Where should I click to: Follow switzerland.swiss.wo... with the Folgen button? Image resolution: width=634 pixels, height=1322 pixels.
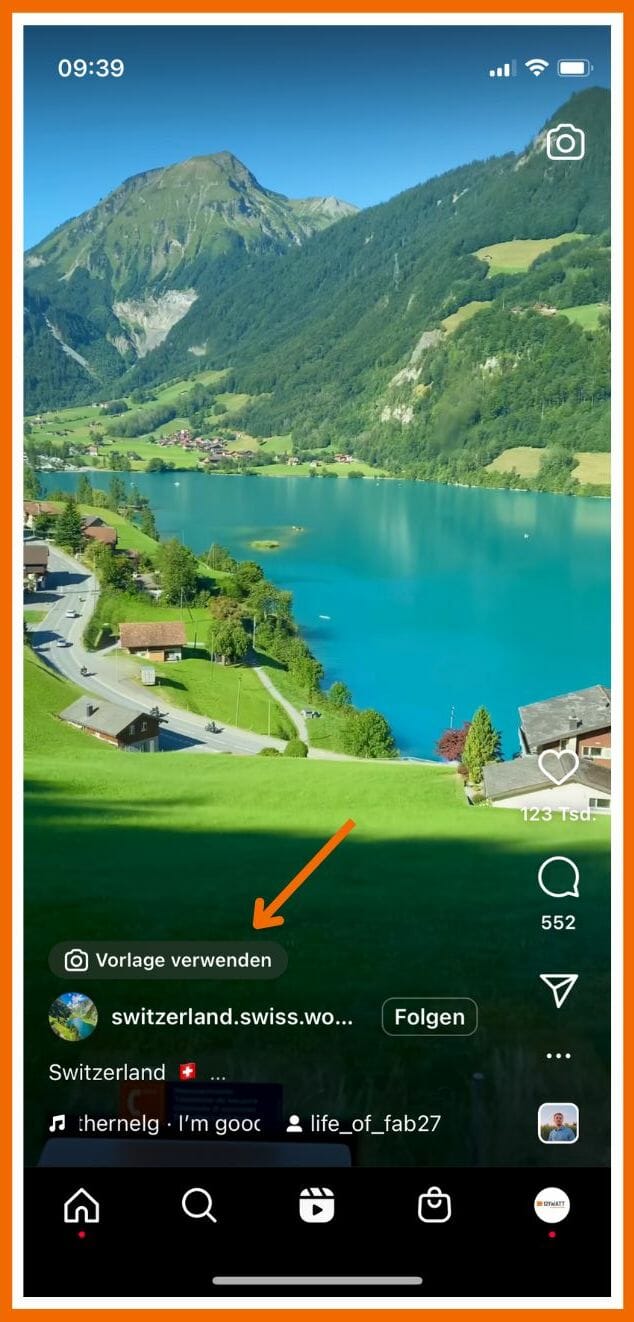[429, 1017]
